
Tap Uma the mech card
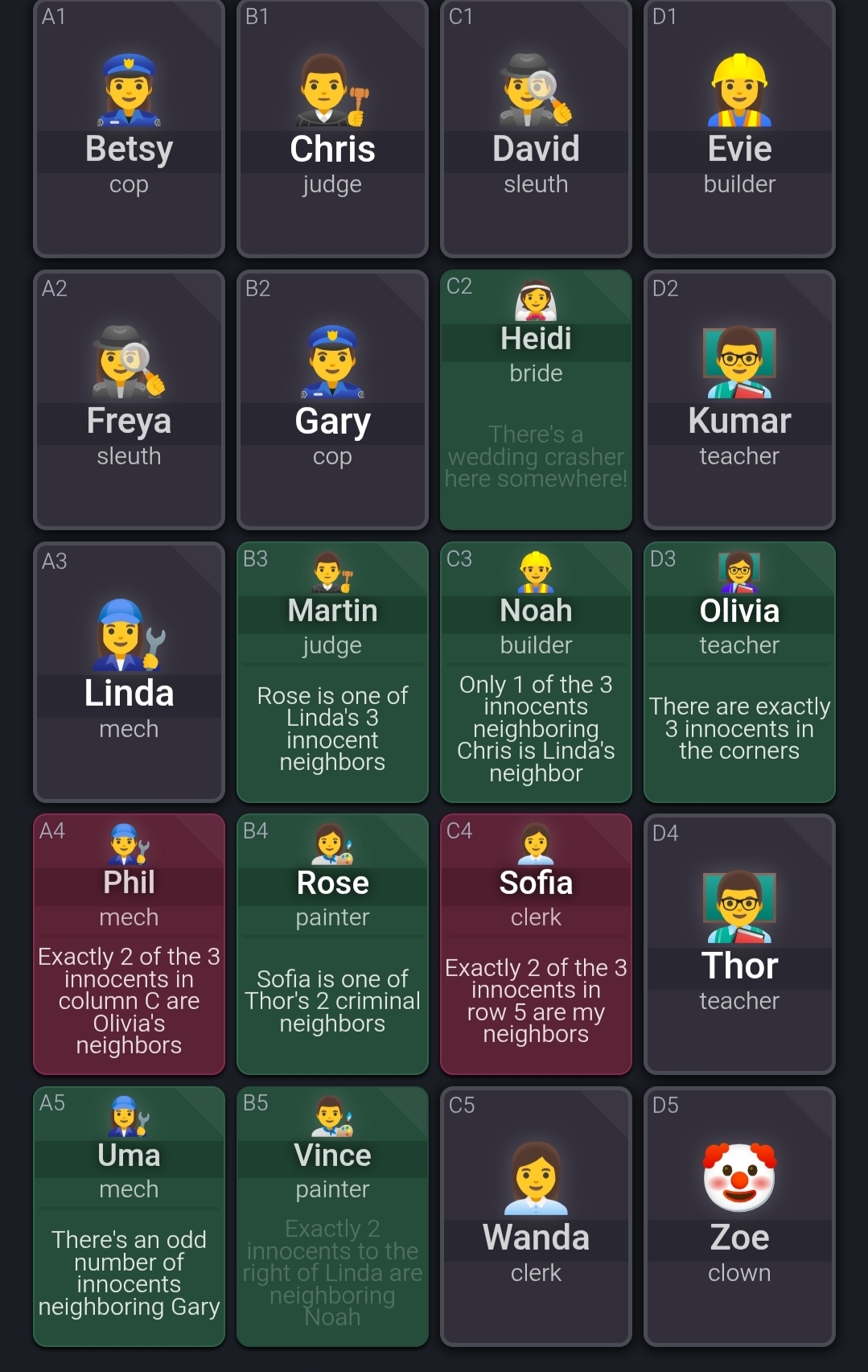click(x=129, y=1216)
